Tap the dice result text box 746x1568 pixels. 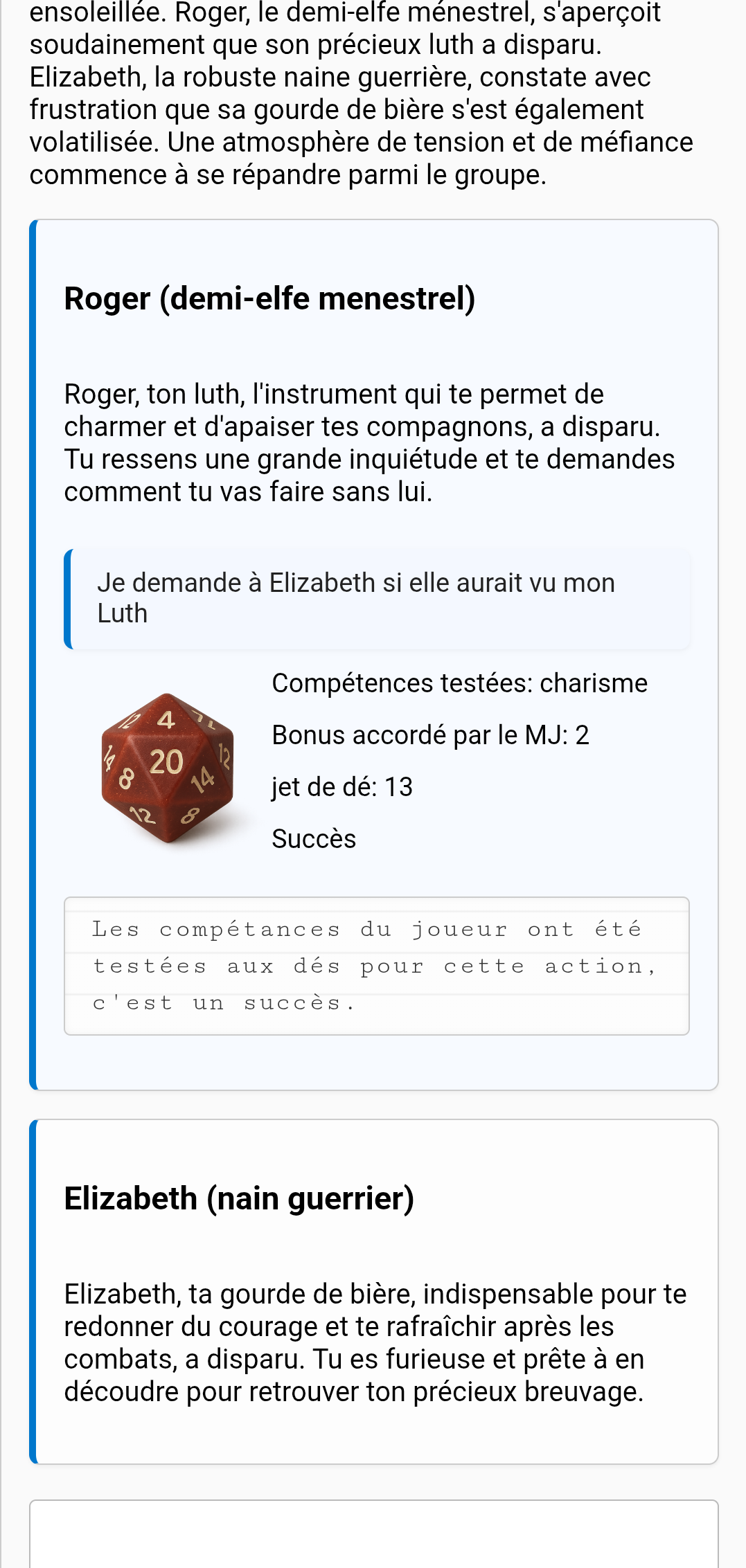(376, 966)
